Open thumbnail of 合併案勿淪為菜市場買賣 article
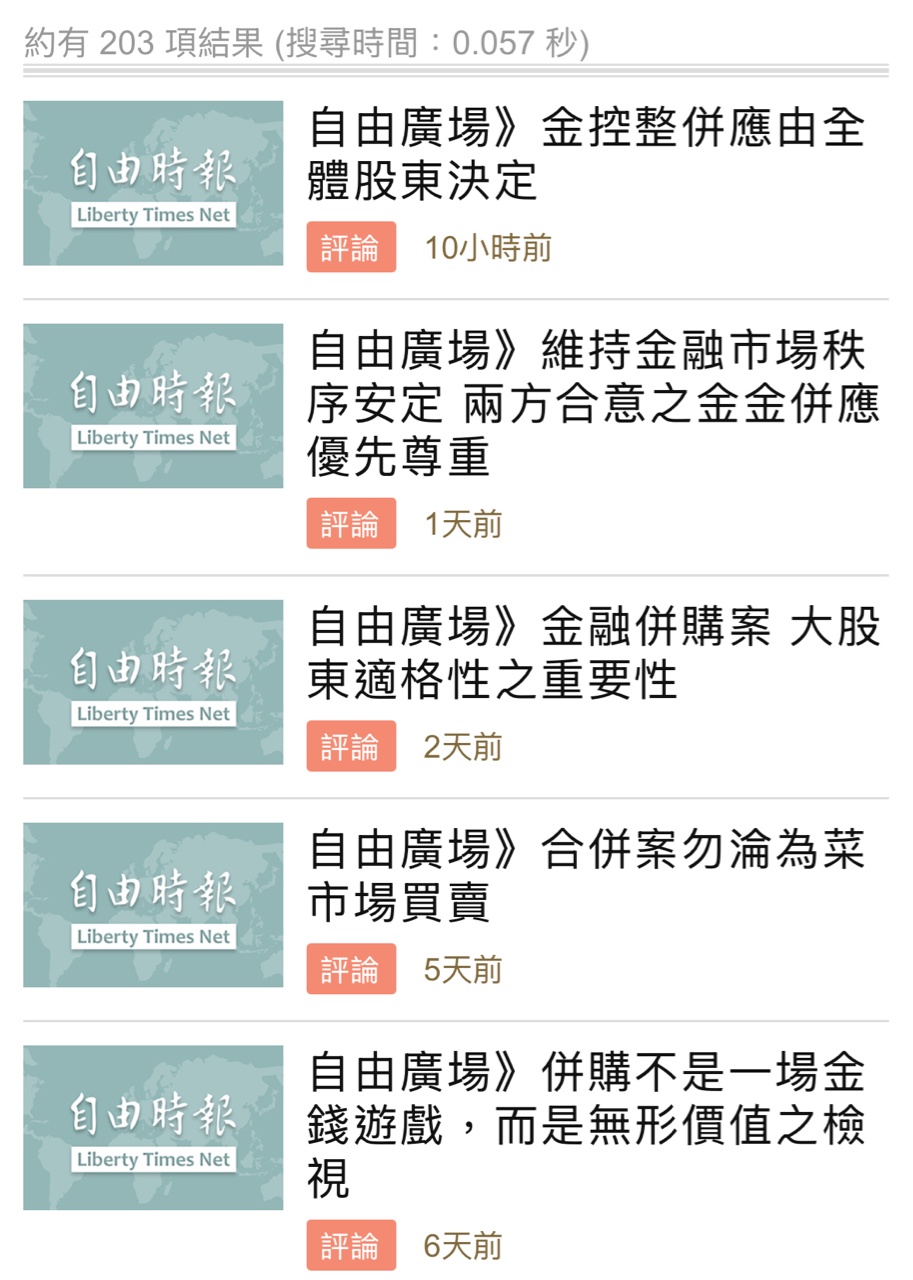This screenshot has width=913, height=1280. click(153, 905)
